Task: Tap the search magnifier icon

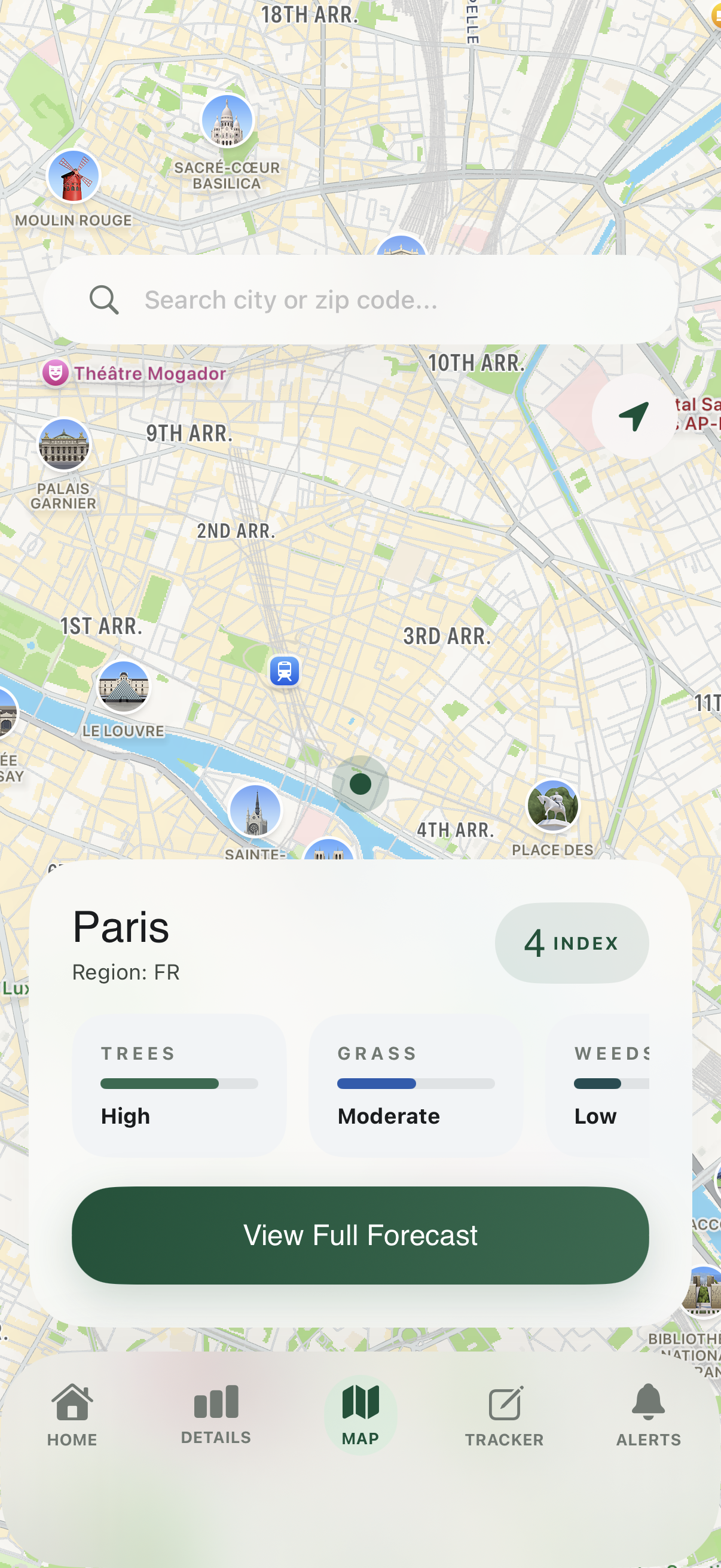Action: (104, 300)
